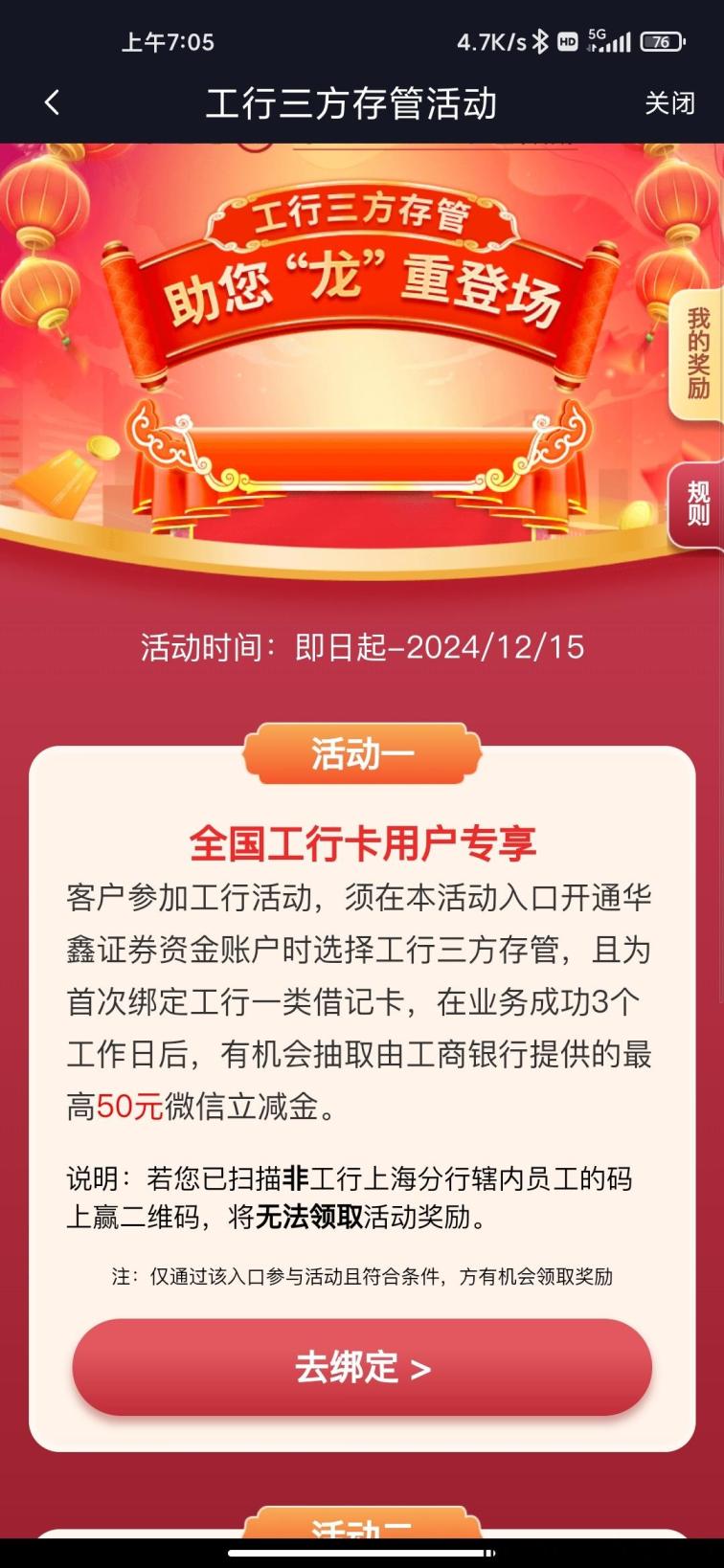View the activity rules via 规则
724x1568 pixels.
698,504
